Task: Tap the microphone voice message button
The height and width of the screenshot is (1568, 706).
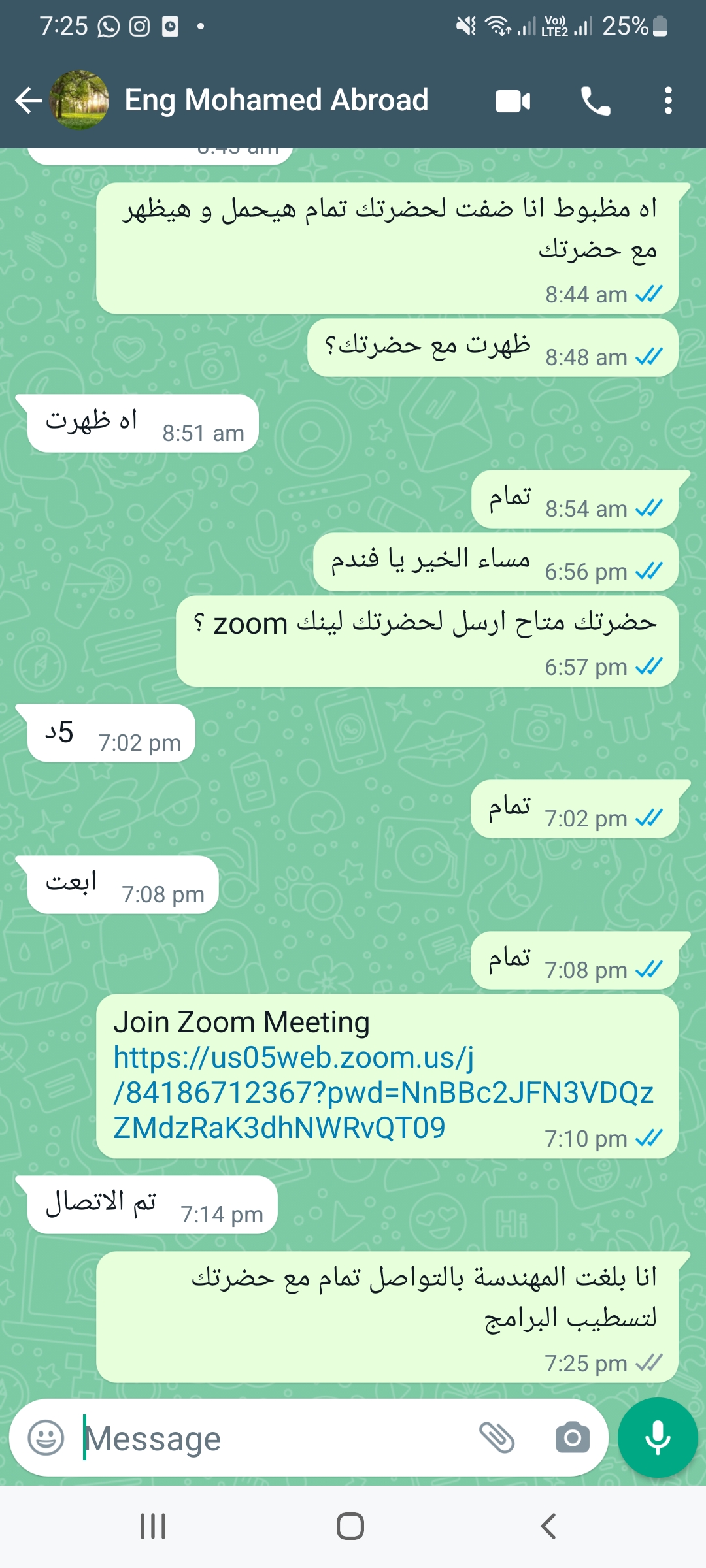Action: [658, 1437]
